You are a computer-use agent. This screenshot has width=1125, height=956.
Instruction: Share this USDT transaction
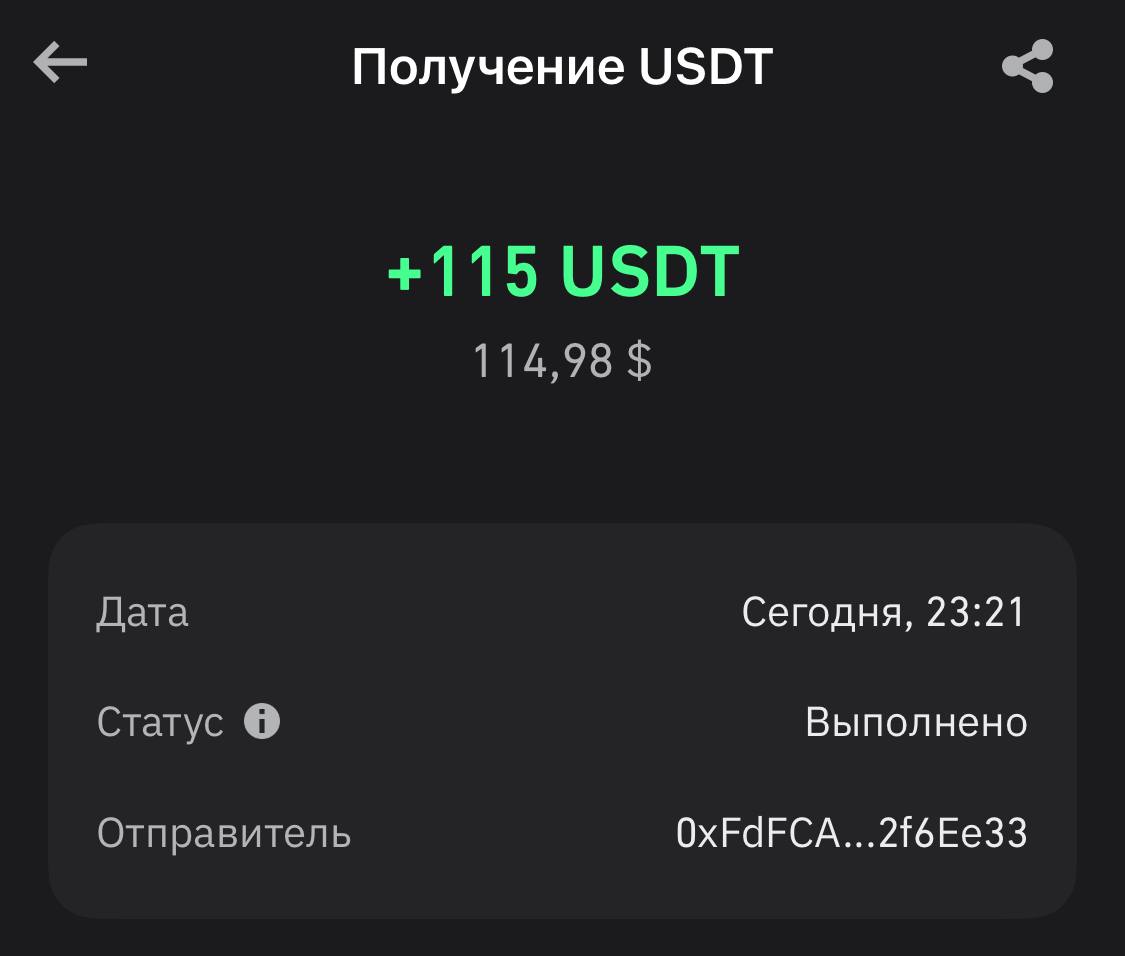pyautogui.click(x=1028, y=66)
